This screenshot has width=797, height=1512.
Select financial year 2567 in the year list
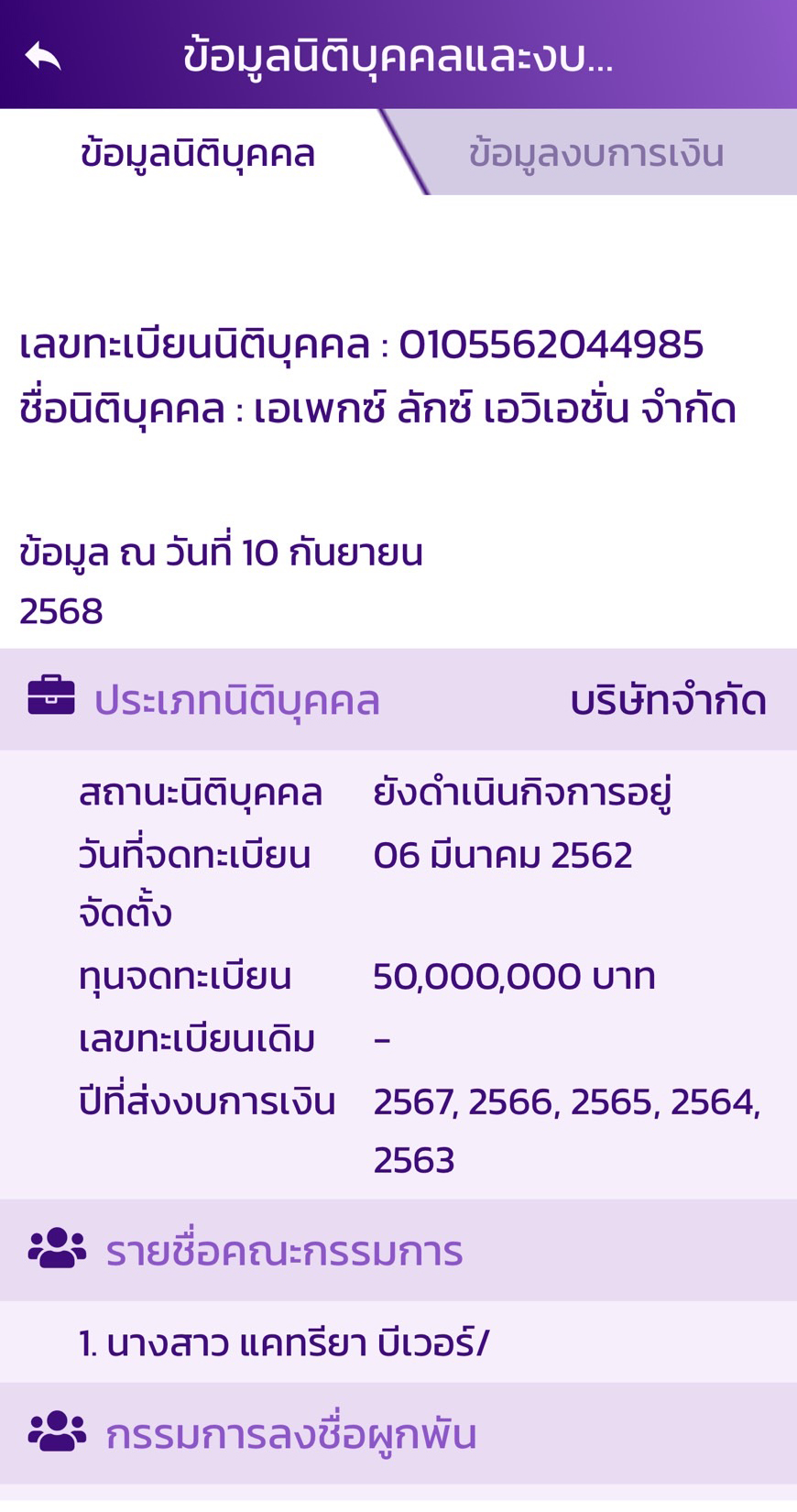410,1102
